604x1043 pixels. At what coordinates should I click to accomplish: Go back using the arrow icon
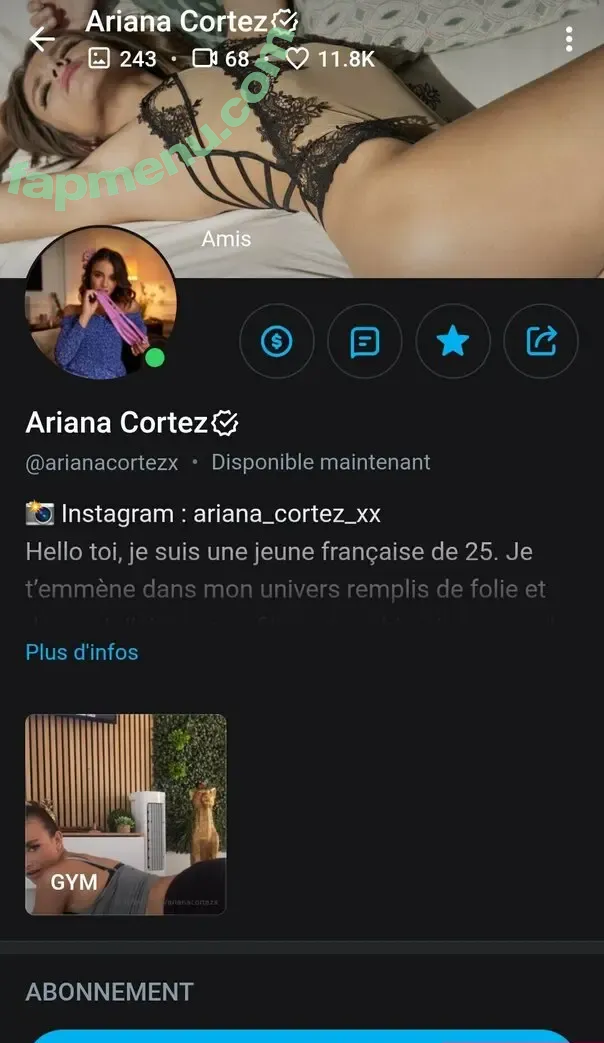click(42, 40)
